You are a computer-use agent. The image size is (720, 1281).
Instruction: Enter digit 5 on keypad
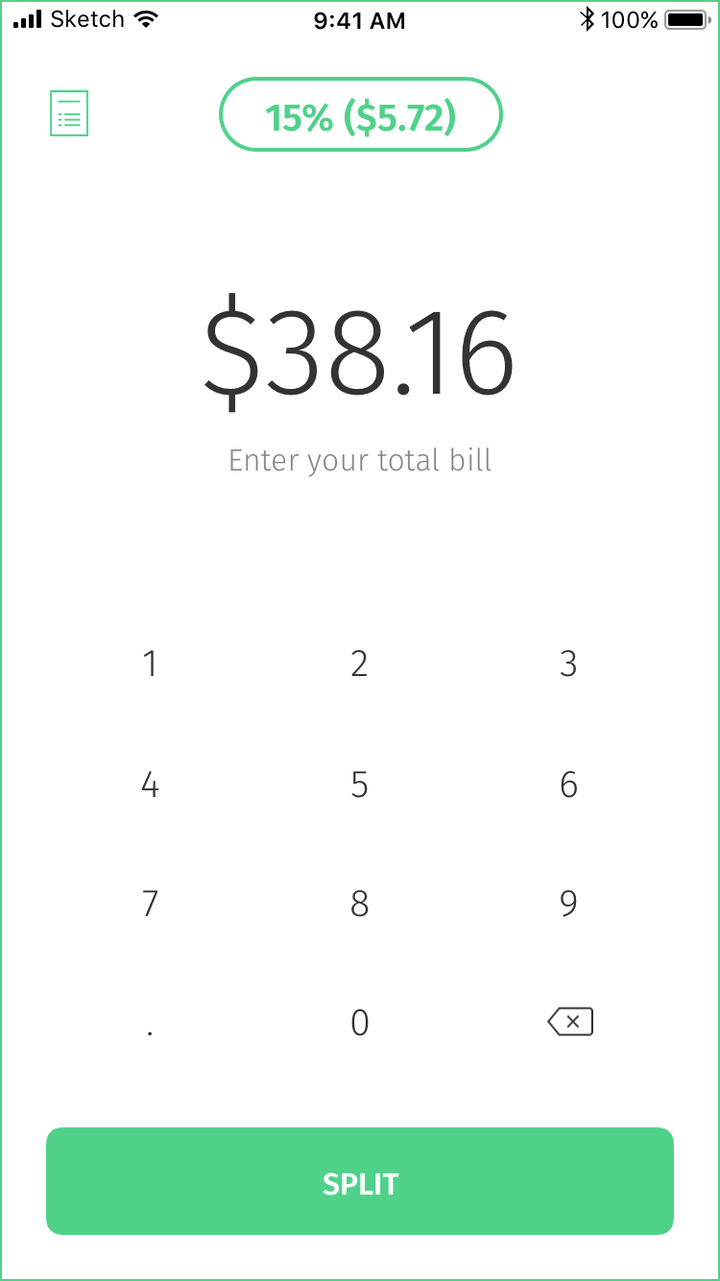360,785
